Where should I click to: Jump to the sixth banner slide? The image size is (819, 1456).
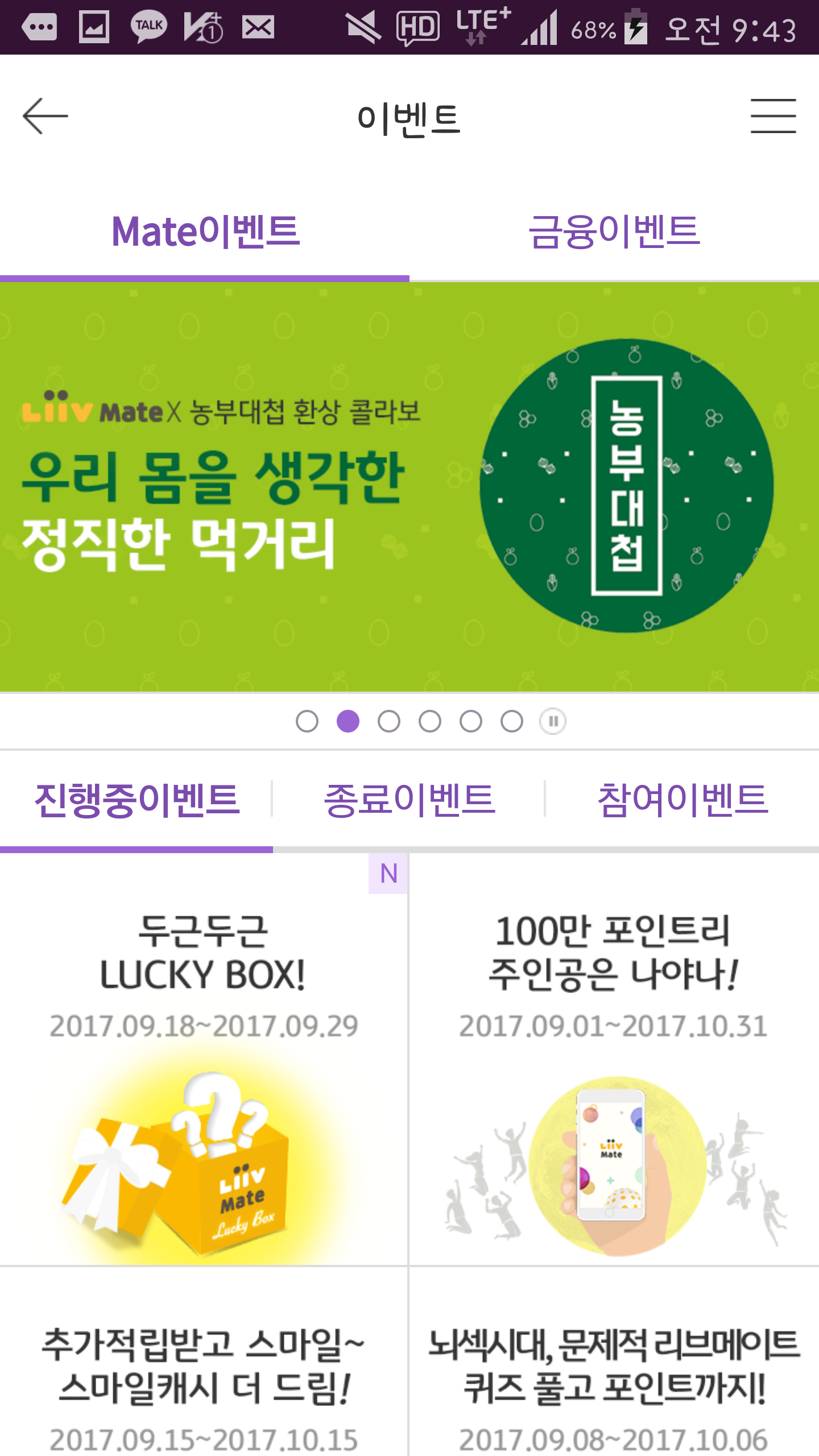click(512, 721)
